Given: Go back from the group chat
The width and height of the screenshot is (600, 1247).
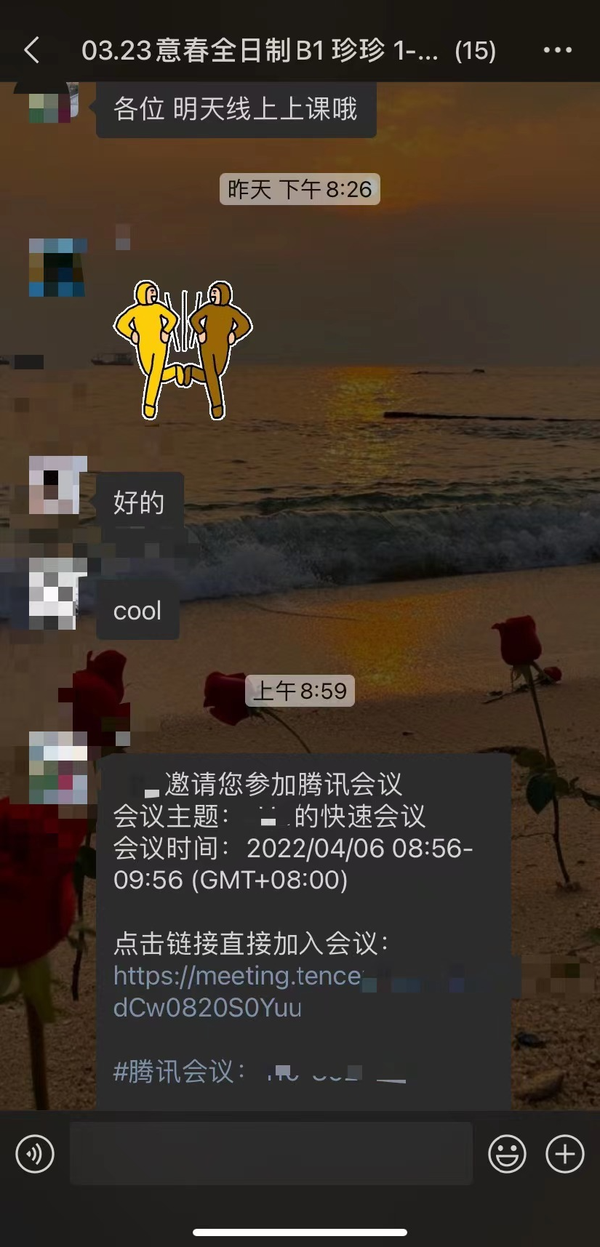Looking at the screenshot, I should [32, 50].
